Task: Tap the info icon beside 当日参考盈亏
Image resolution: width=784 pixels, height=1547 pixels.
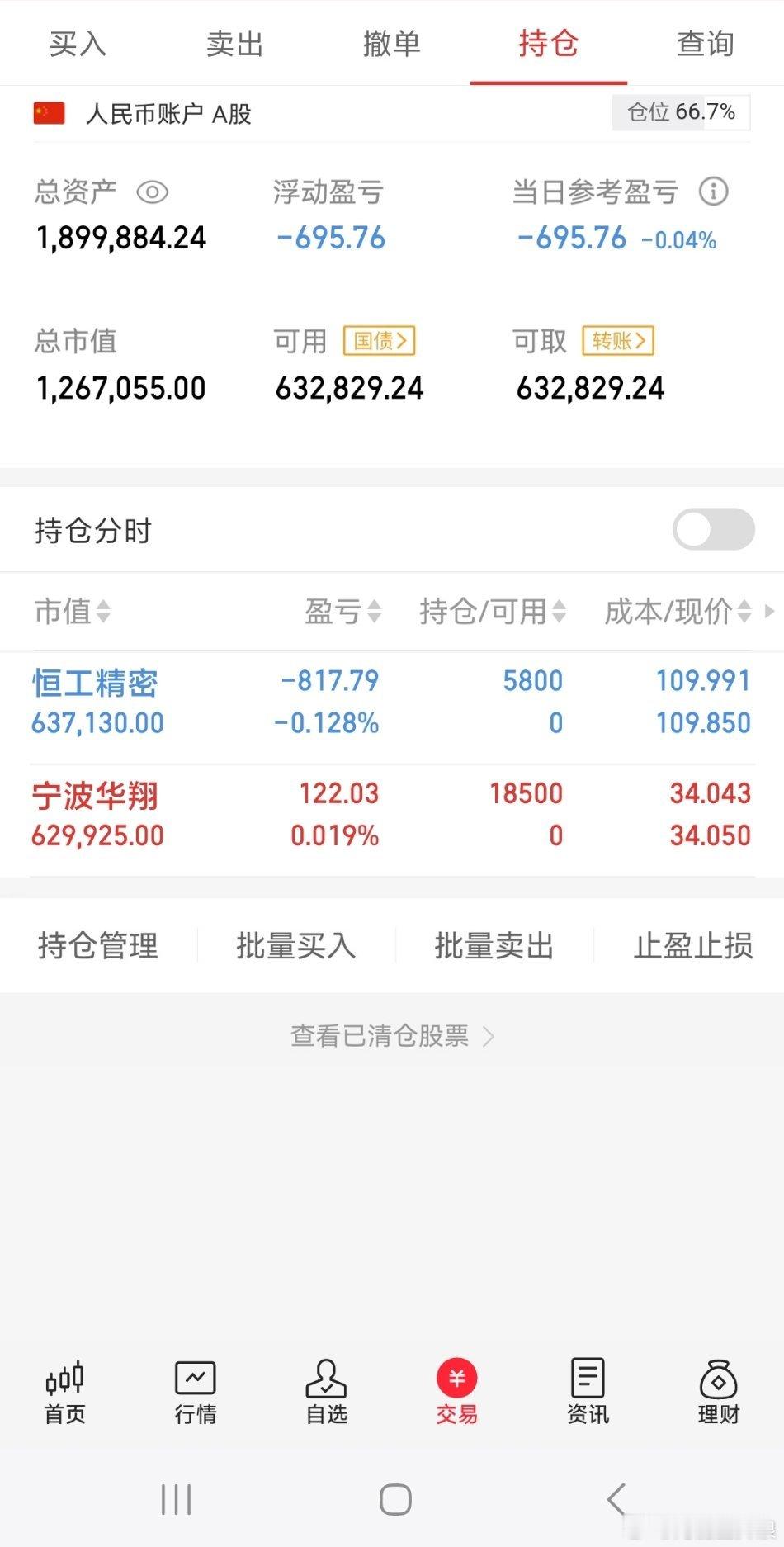Action: click(715, 191)
